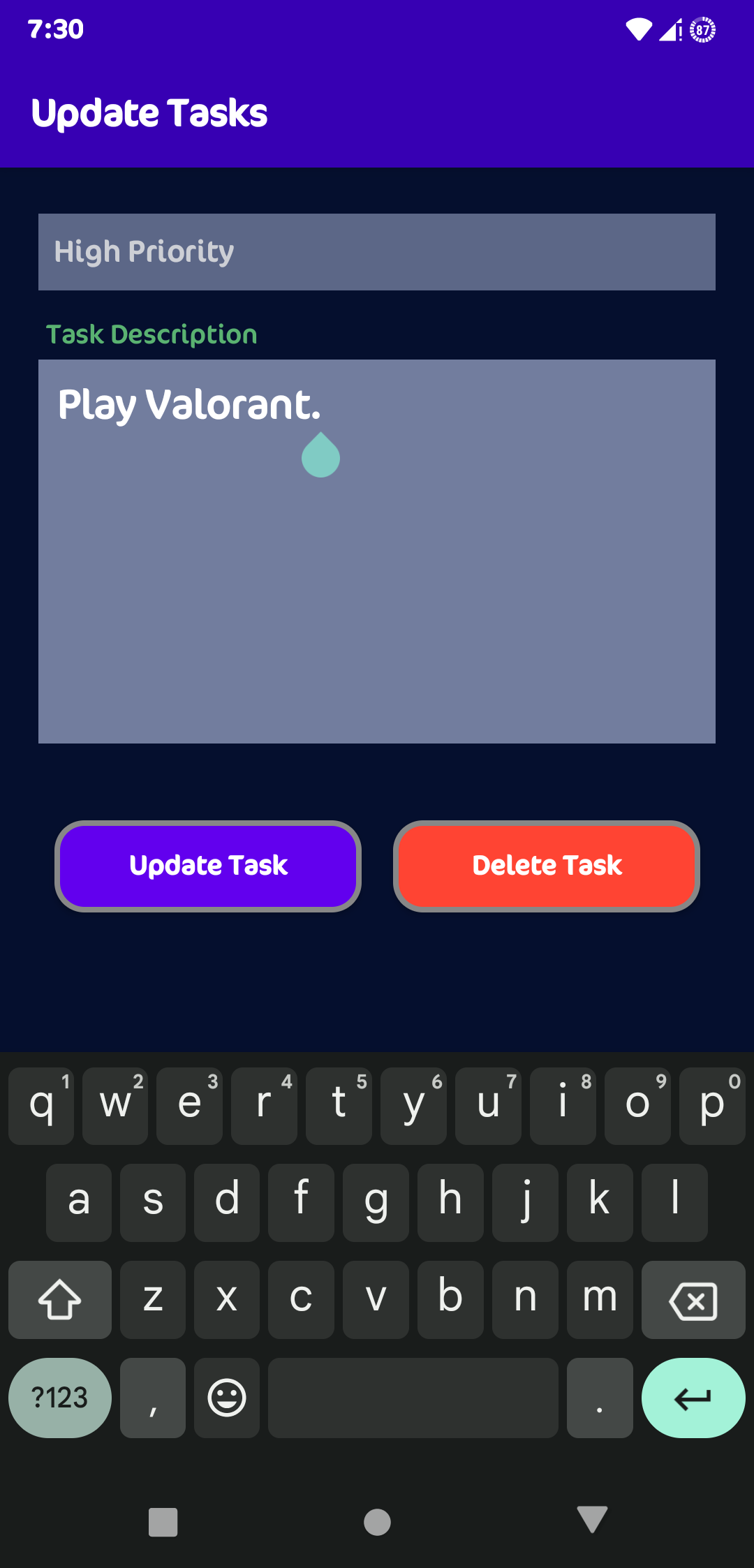Tap the emoji icon on the keyboard
Image resolution: width=754 pixels, height=1568 pixels.
227,1398
